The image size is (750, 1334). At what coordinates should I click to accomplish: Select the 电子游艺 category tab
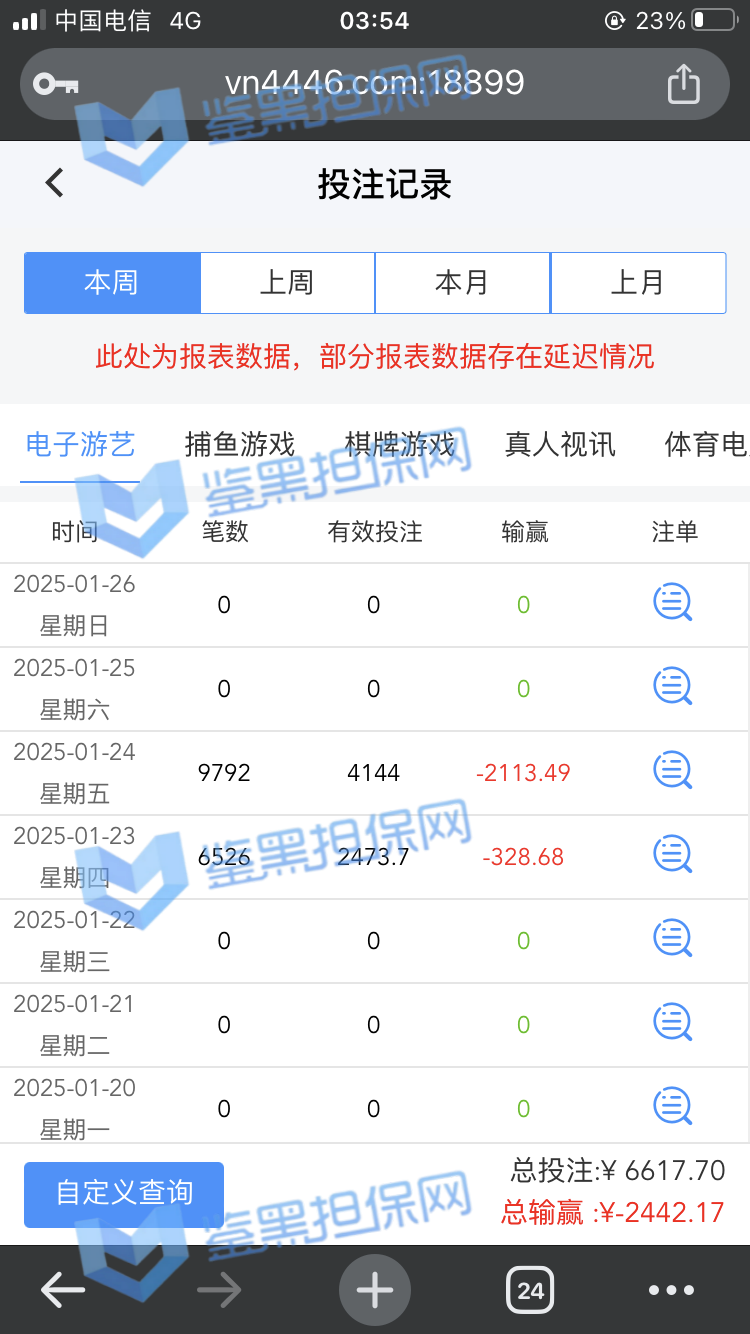coord(80,444)
